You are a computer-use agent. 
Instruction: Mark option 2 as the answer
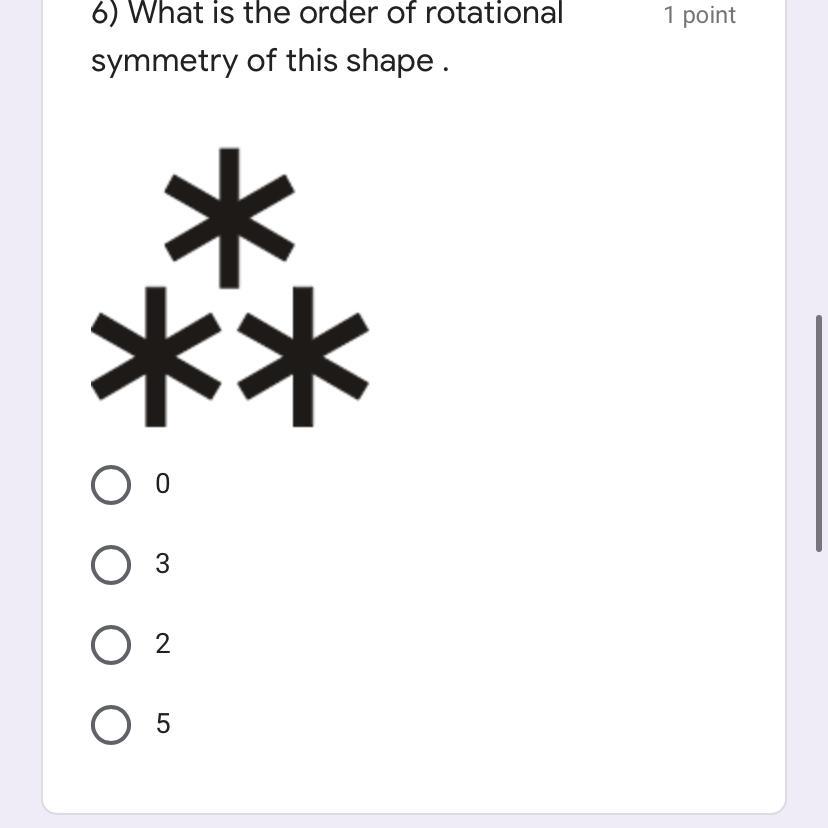coord(111,645)
